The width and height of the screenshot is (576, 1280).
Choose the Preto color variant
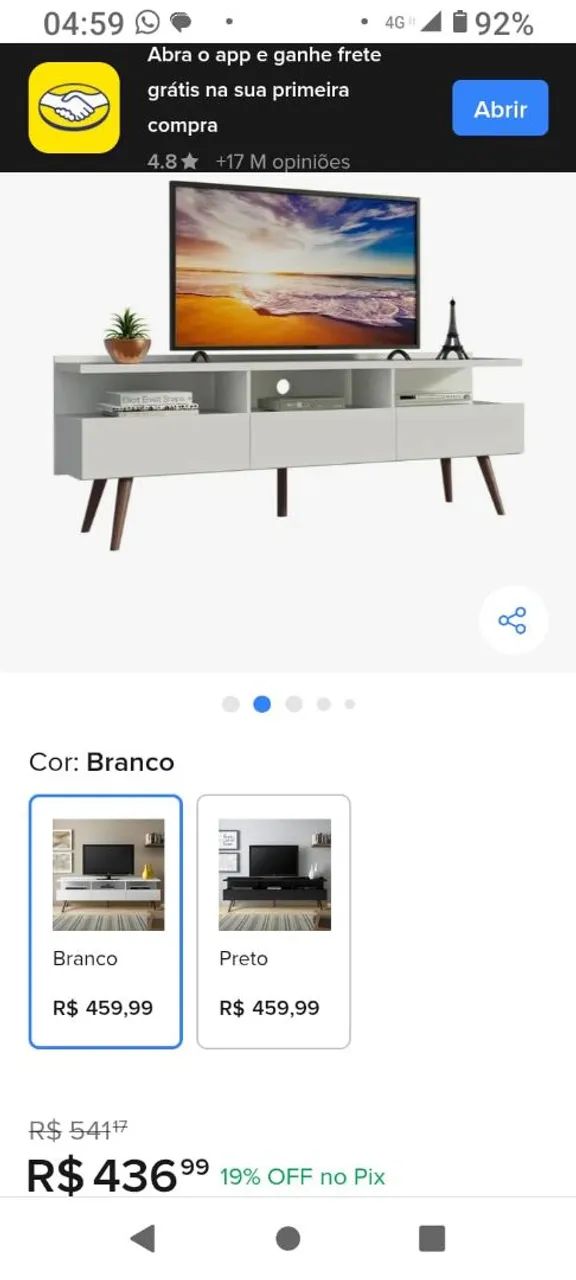pyautogui.click(x=274, y=921)
